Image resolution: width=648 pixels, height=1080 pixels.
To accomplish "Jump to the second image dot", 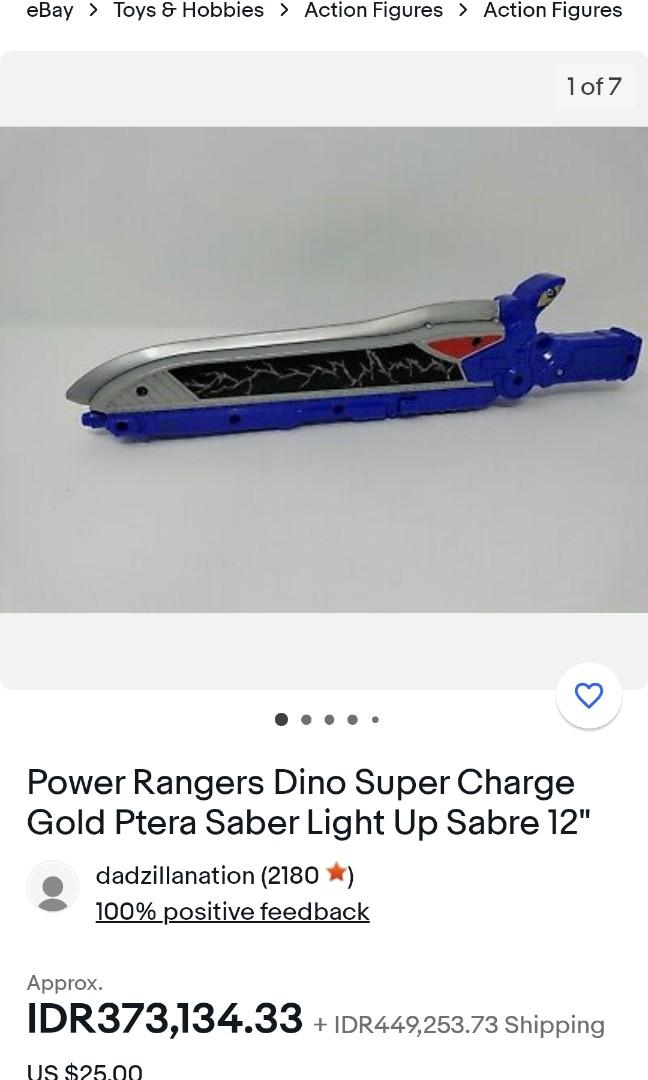I will (306, 719).
